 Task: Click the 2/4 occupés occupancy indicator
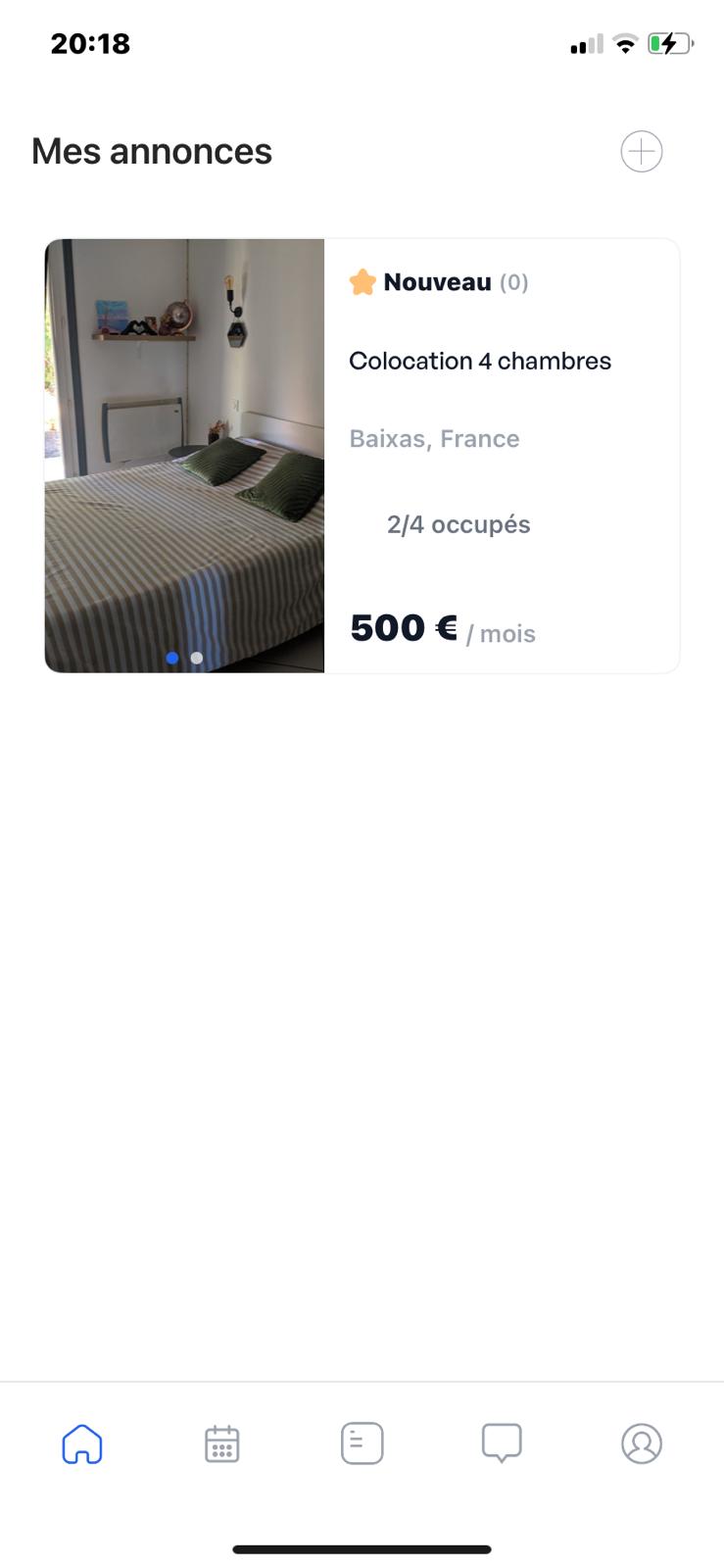[458, 524]
